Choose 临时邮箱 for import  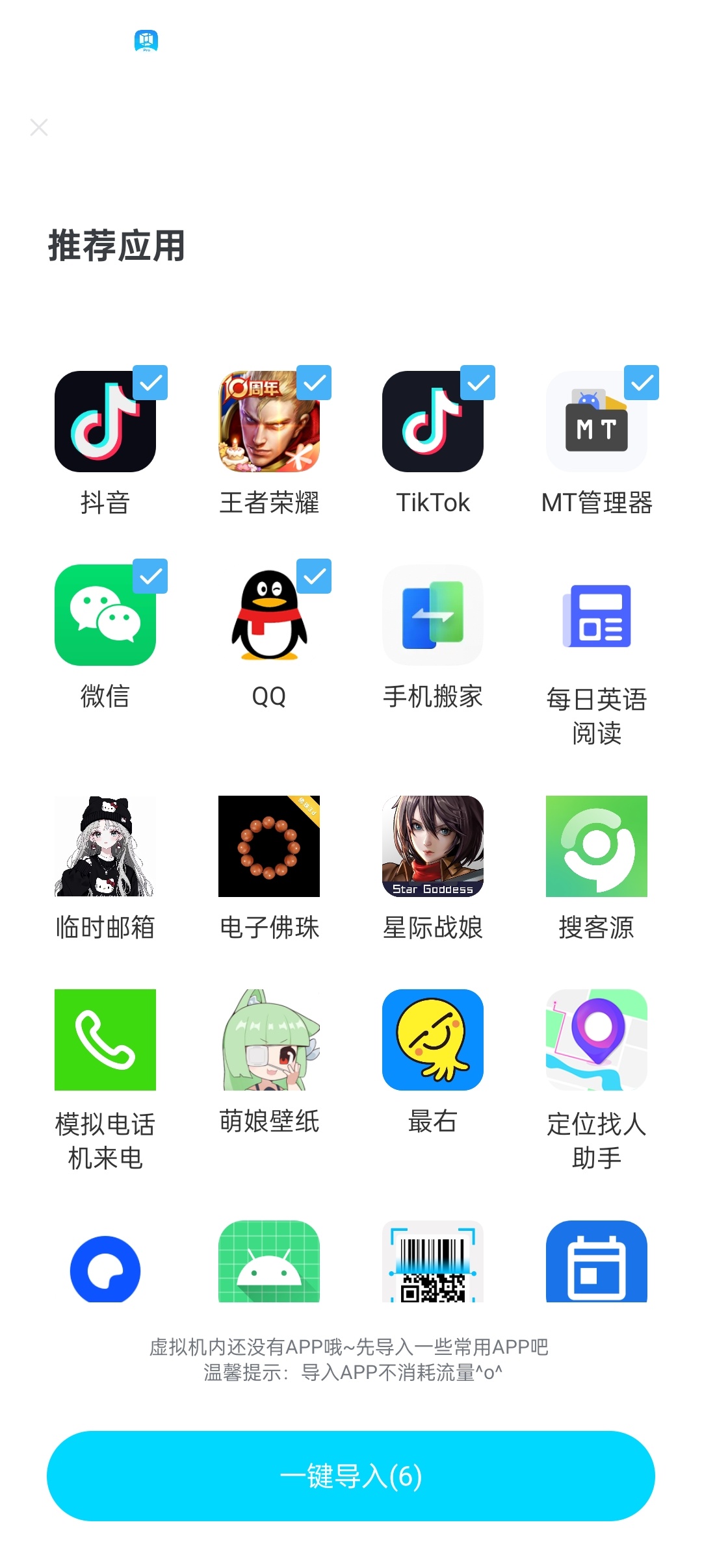pos(105,846)
